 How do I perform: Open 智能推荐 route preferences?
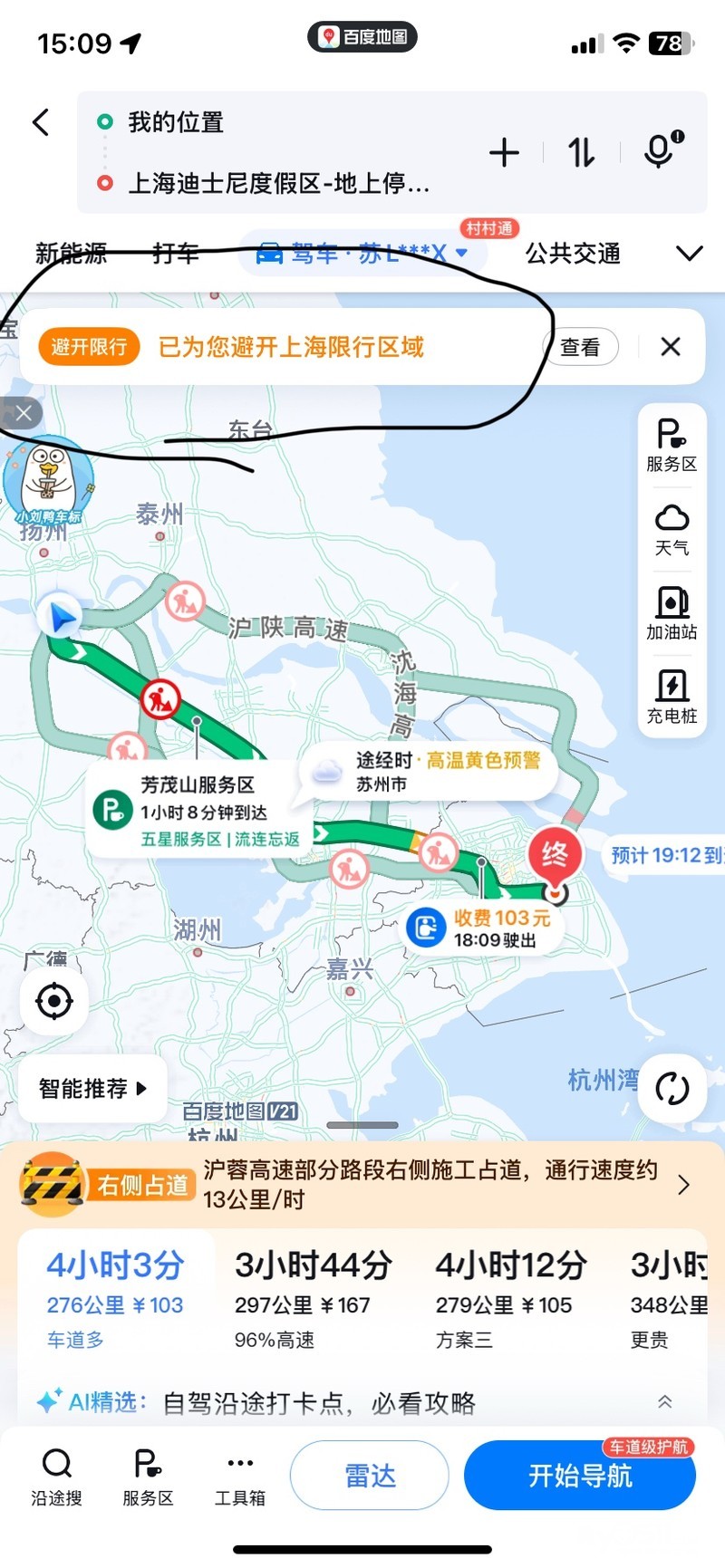click(92, 1088)
